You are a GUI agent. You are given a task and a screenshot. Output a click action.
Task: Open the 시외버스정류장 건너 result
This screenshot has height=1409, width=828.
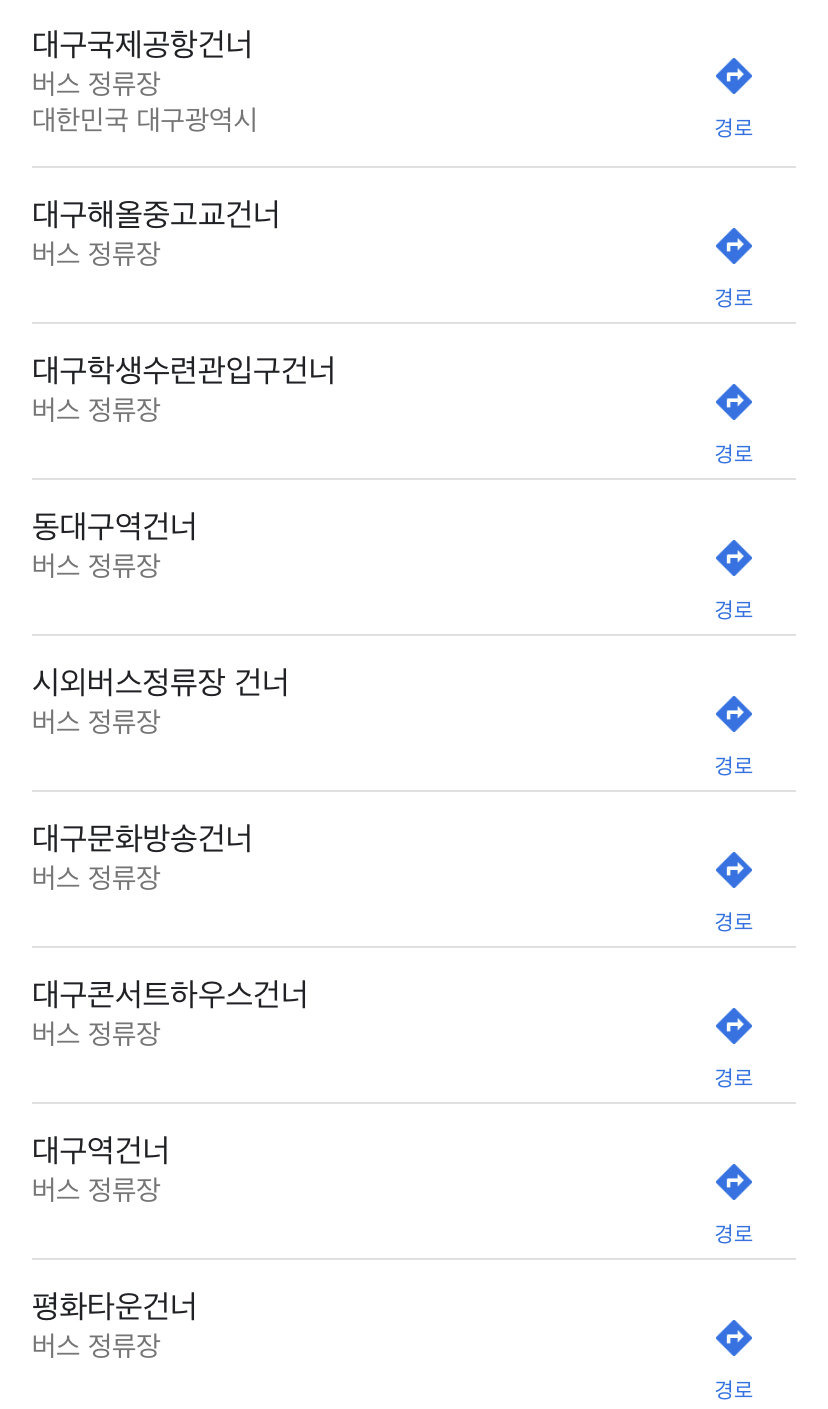[x=160, y=684]
